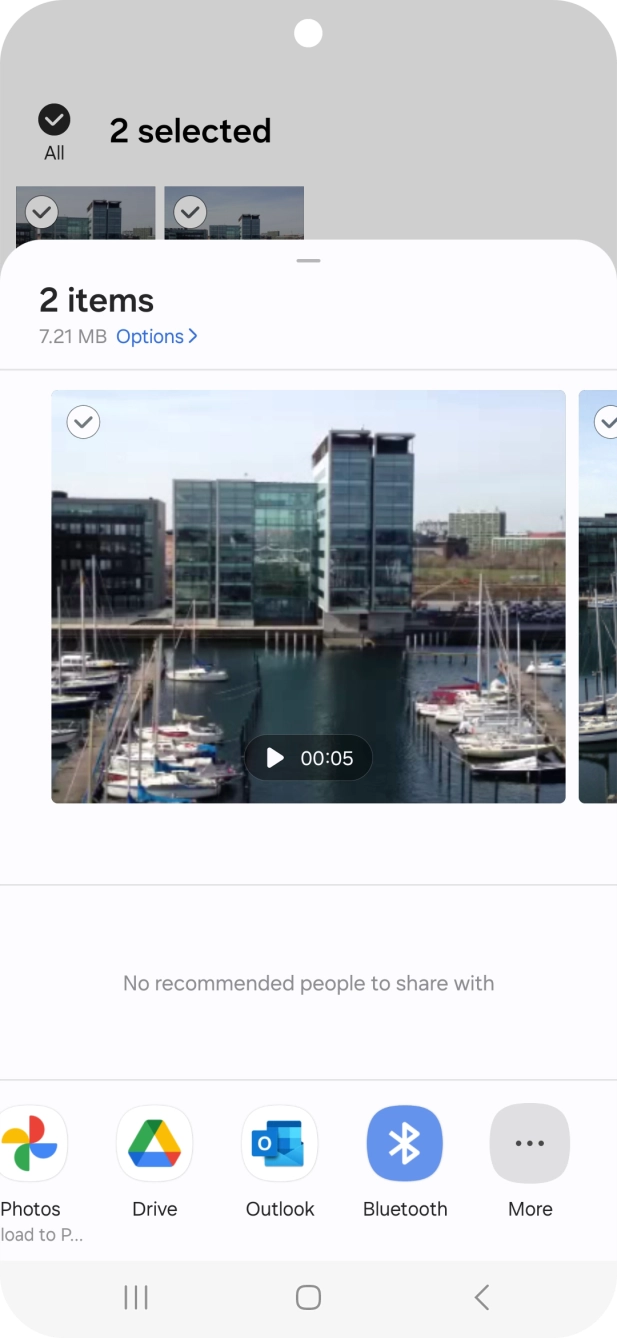Play the 00:05 video preview
The width and height of the screenshot is (617, 1338).
click(308, 758)
